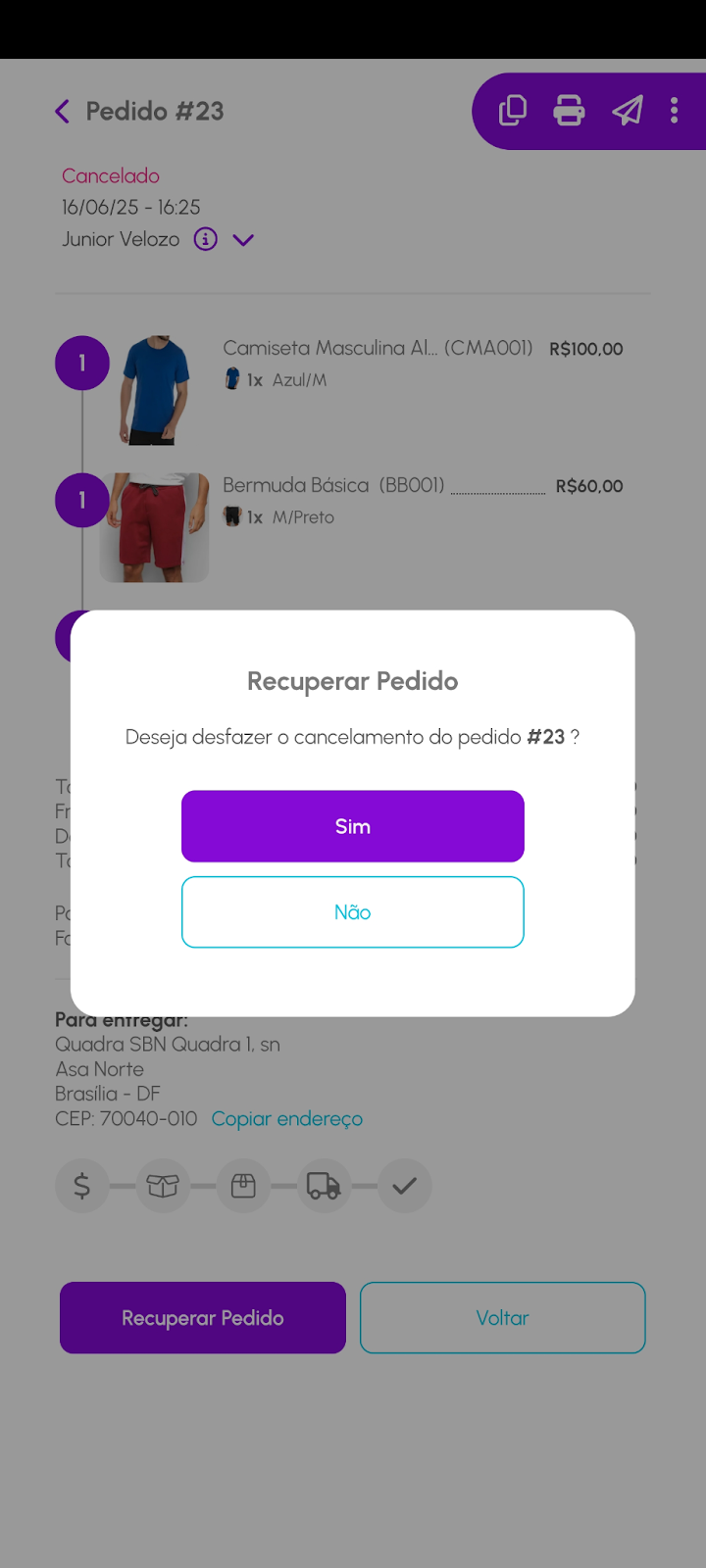706x1568 pixels.
Task: Print the order
Action: tap(569, 111)
